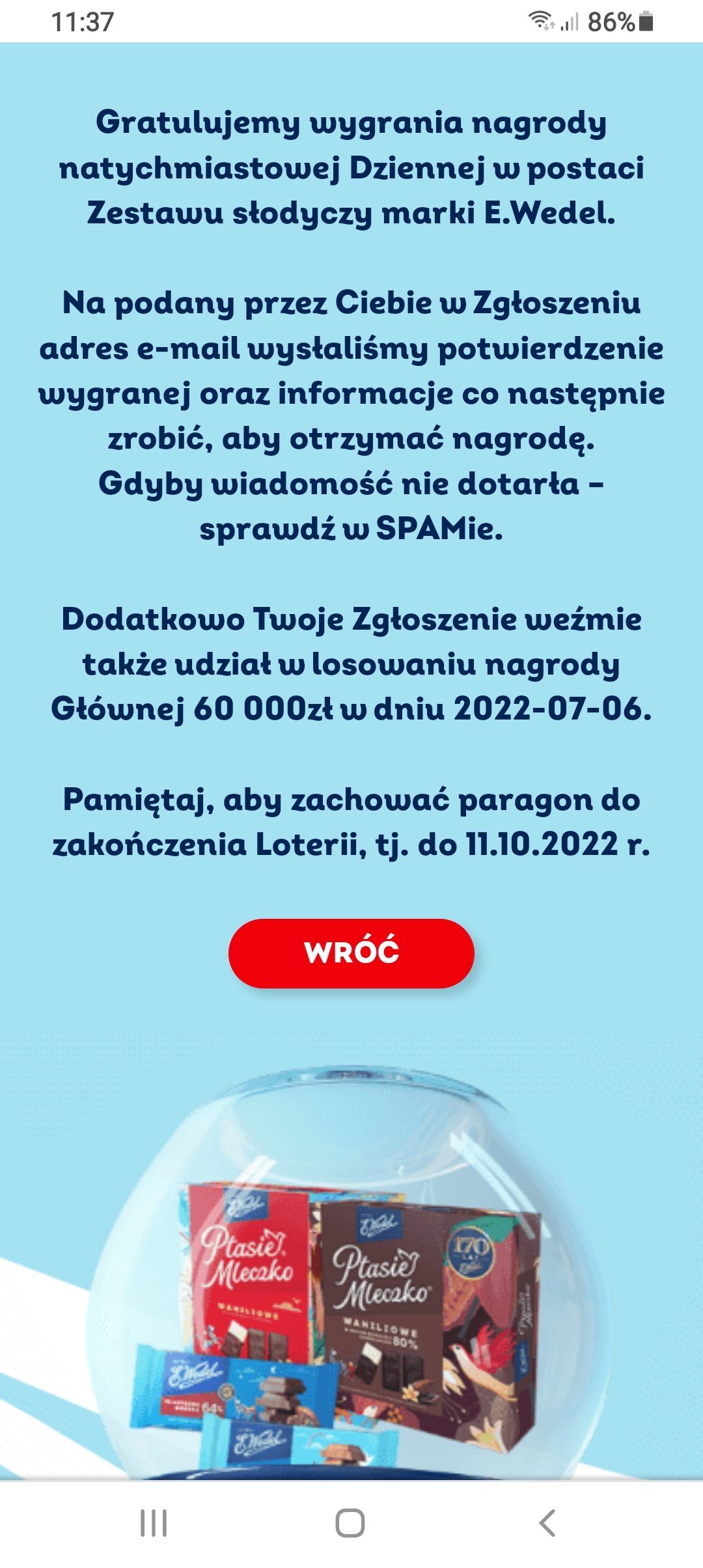703x1568 pixels.
Task: Go back with the system back arrow
Action: pos(547,1523)
